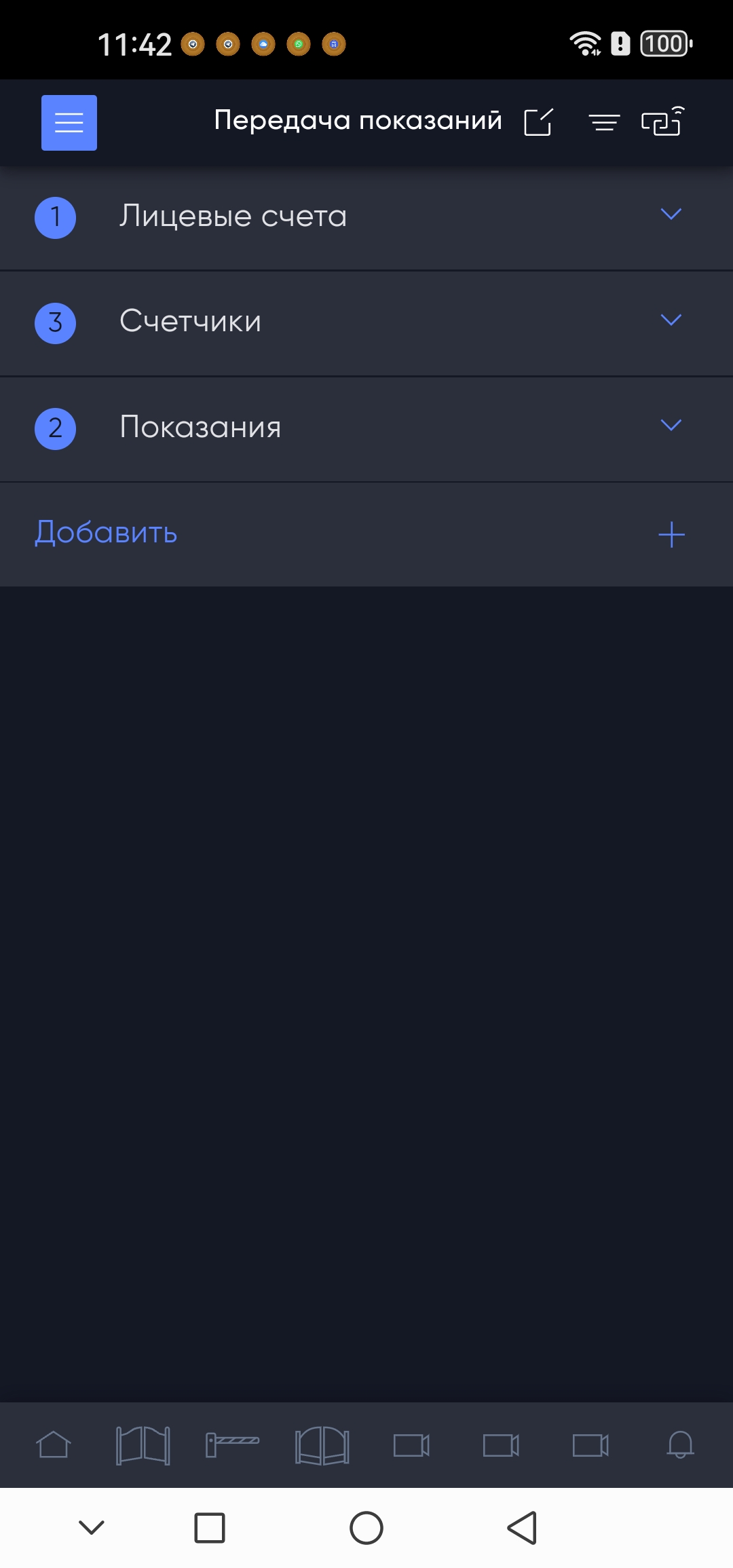Expand the Счетчики section chevron
The image size is (733, 1568).
[x=671, y=319]
